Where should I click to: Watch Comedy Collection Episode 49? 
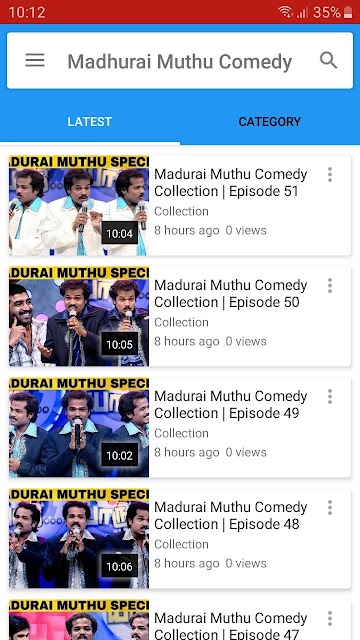[x=180, y=427]
